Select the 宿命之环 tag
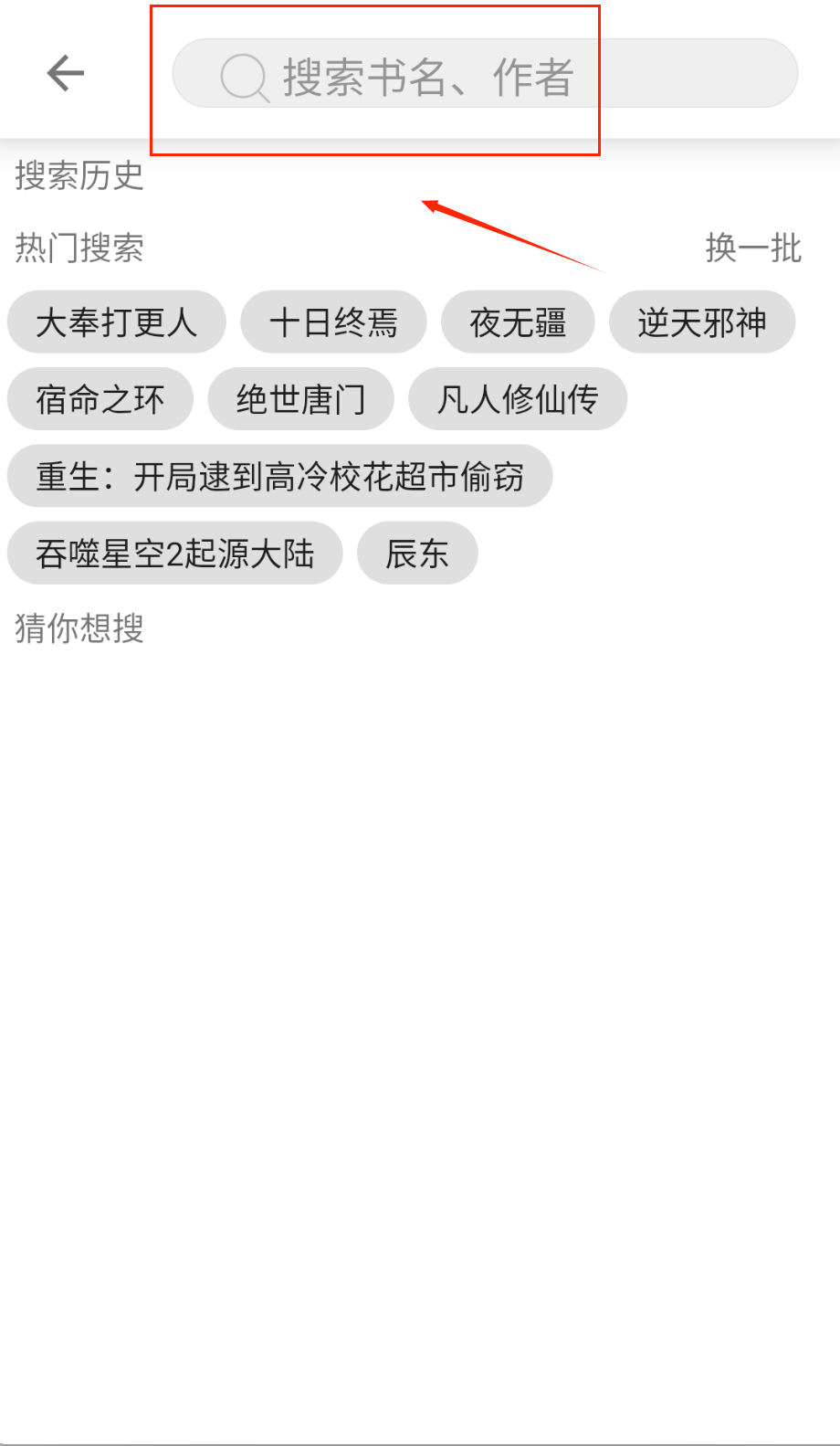 pyautogui.click(x=100, y=399)
